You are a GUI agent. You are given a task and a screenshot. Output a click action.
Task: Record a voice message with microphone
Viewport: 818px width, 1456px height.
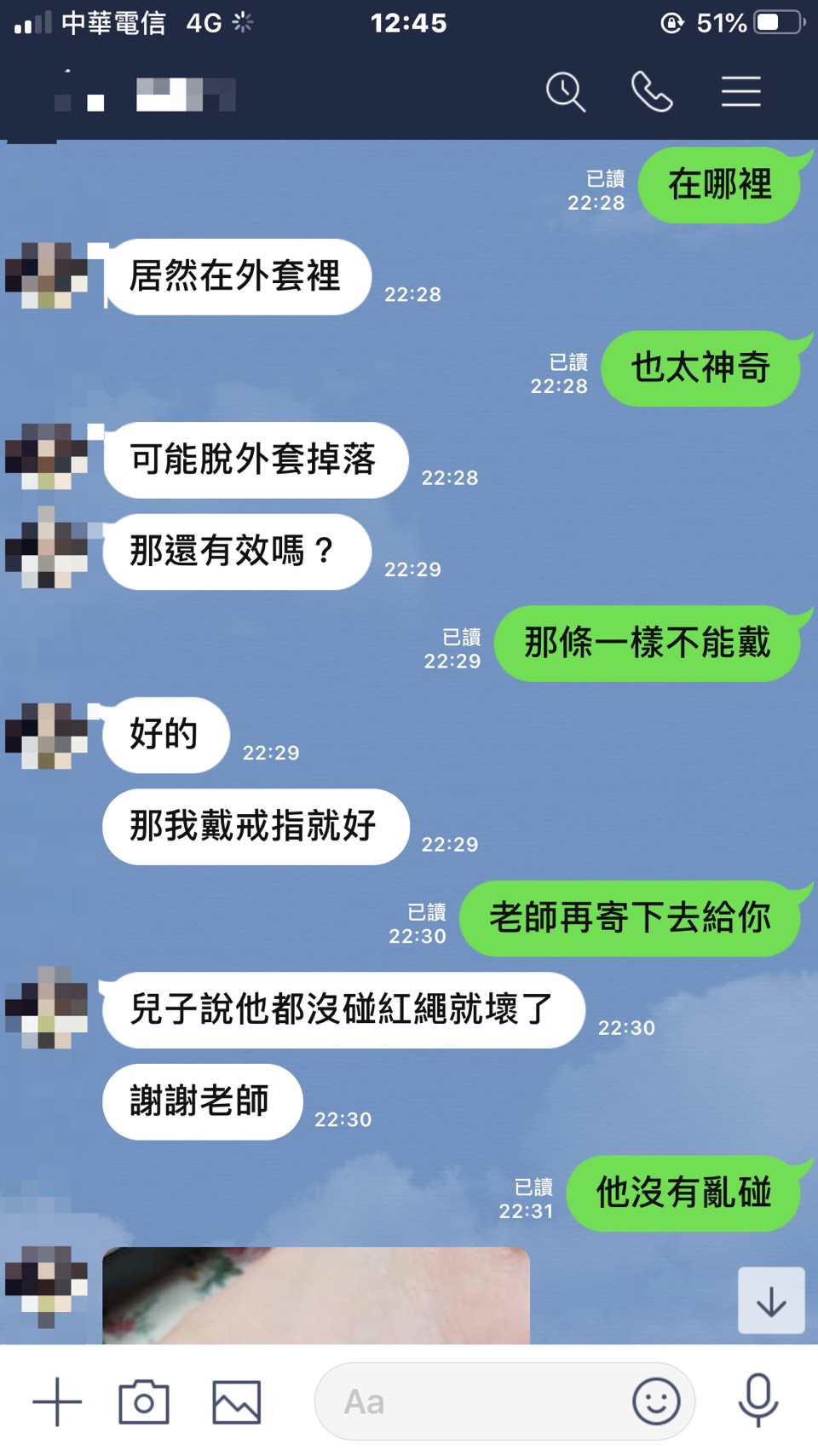758,1400
